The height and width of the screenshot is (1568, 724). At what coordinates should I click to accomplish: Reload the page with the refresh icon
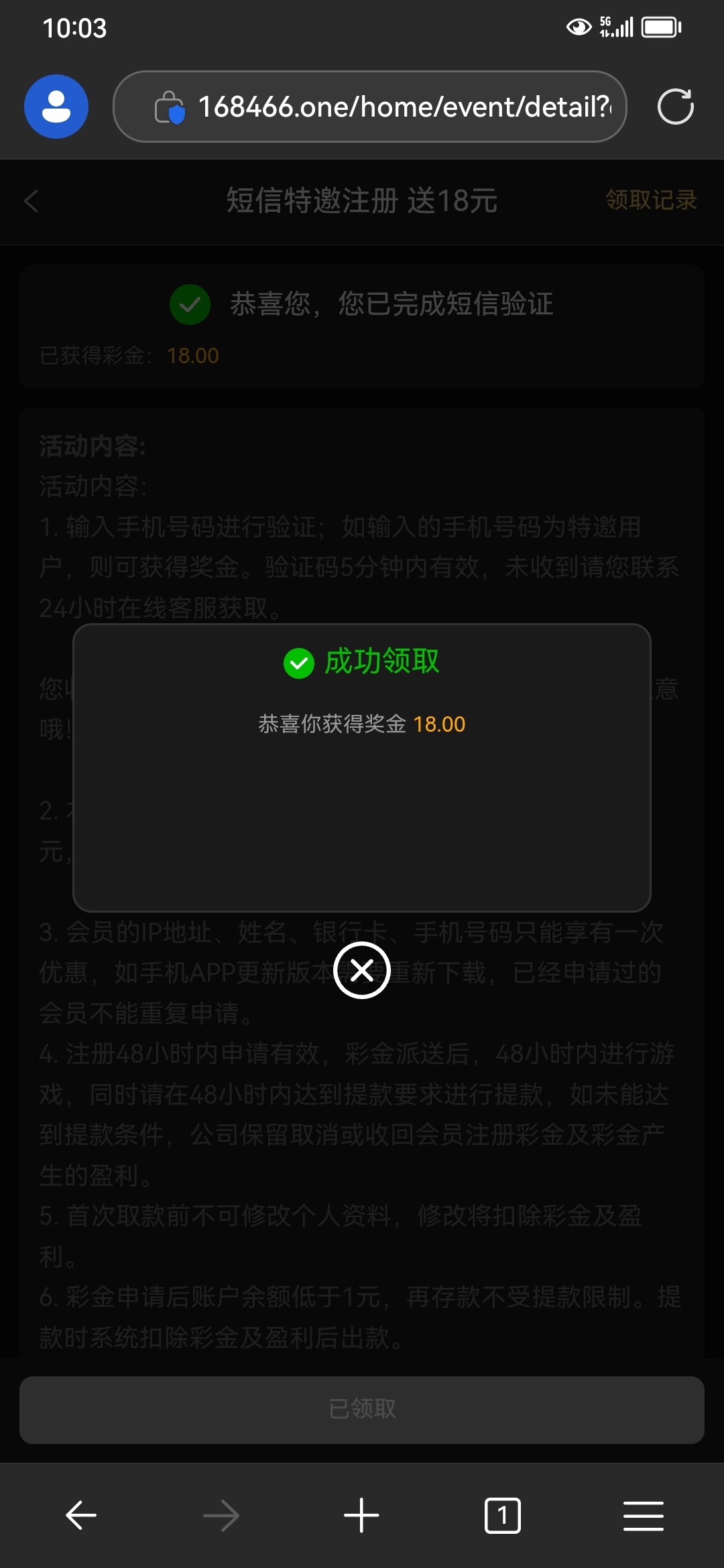click(675, 107)
